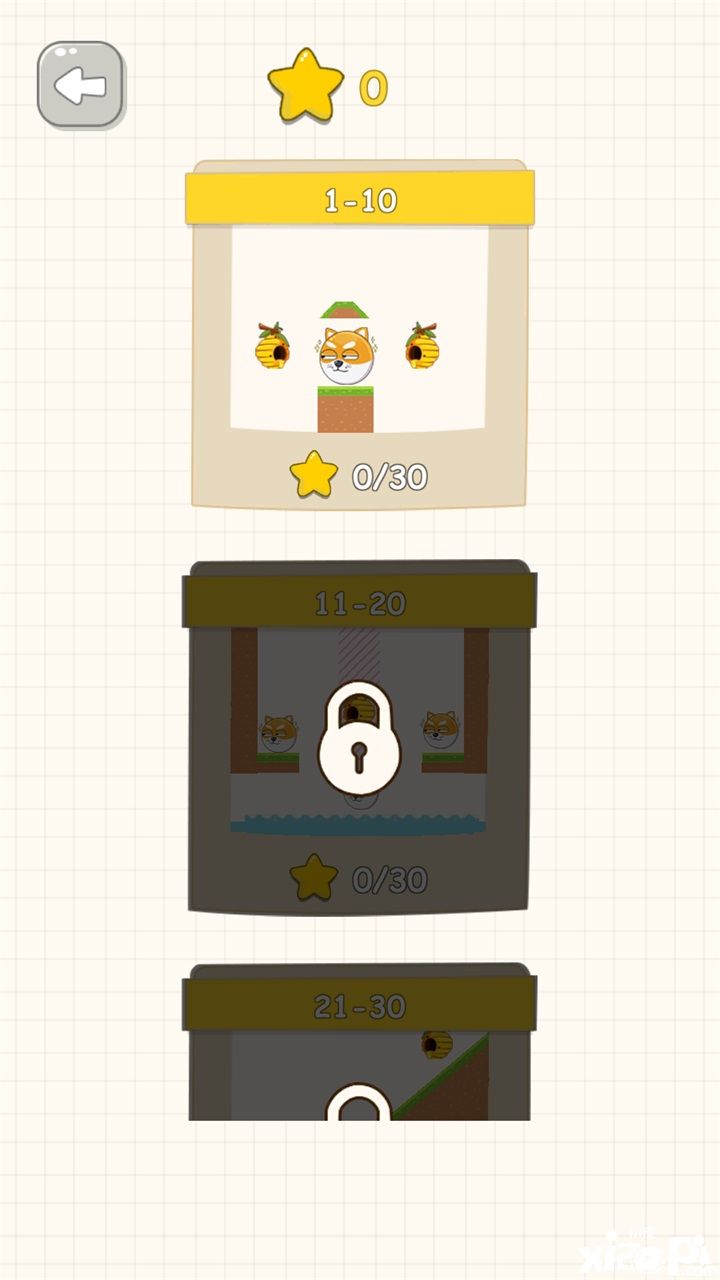Tap the locked 21-30 level pack
The width and height of the screenshot is (720, 1280).
pos(359,1050)
